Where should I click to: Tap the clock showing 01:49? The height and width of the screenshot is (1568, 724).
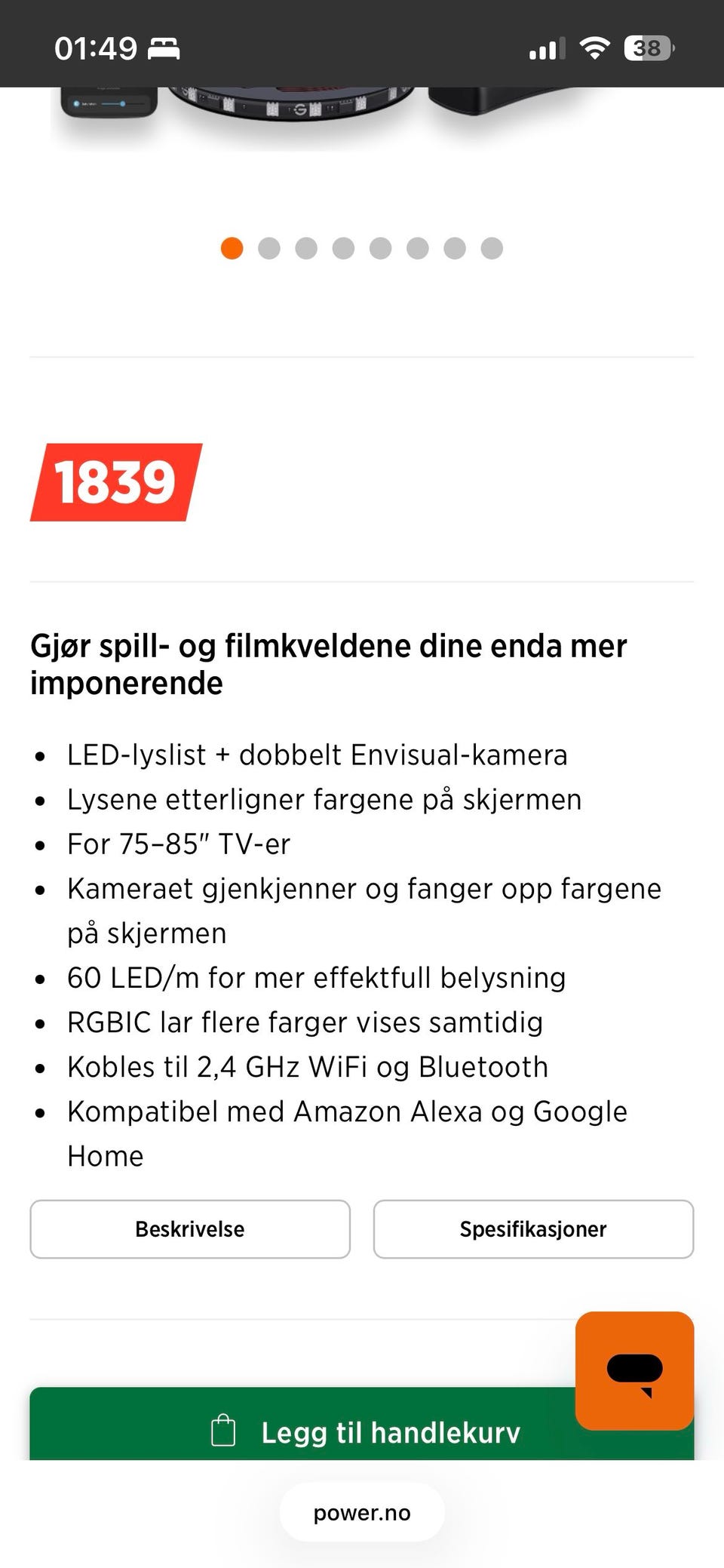pos(97,48)
